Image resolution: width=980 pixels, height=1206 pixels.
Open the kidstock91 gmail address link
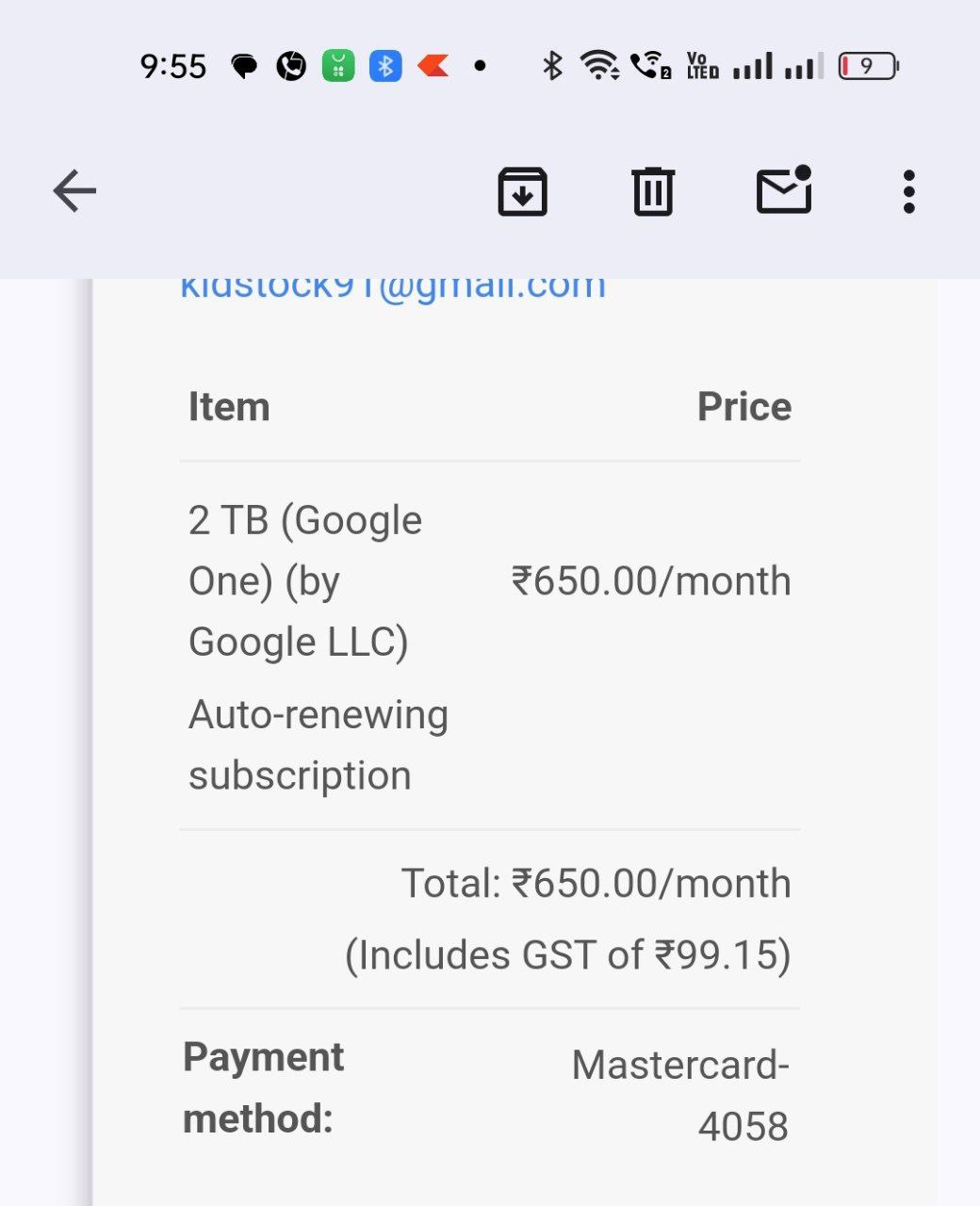(393, 288)
